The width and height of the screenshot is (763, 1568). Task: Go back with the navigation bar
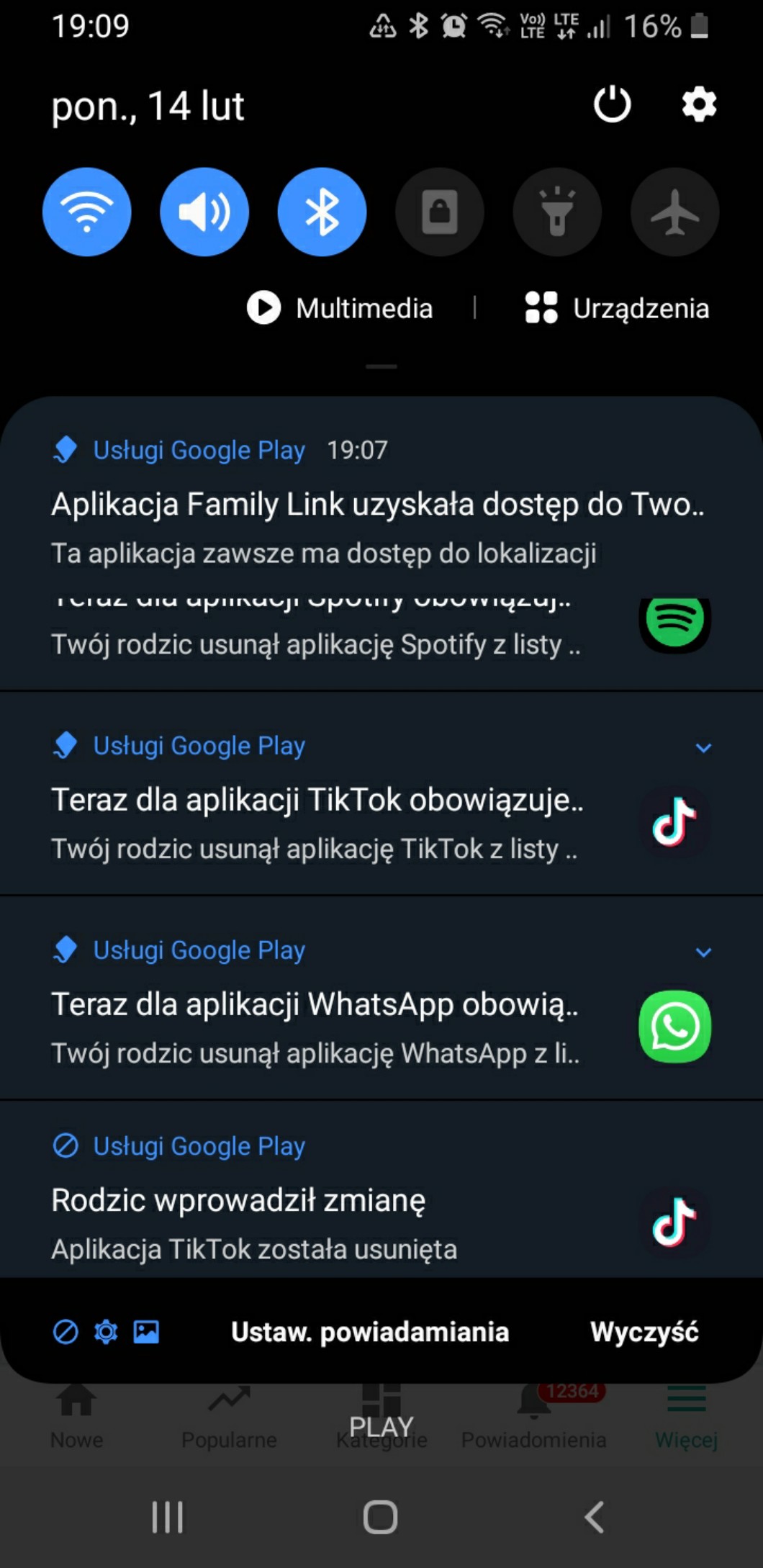pos(594,1517)
